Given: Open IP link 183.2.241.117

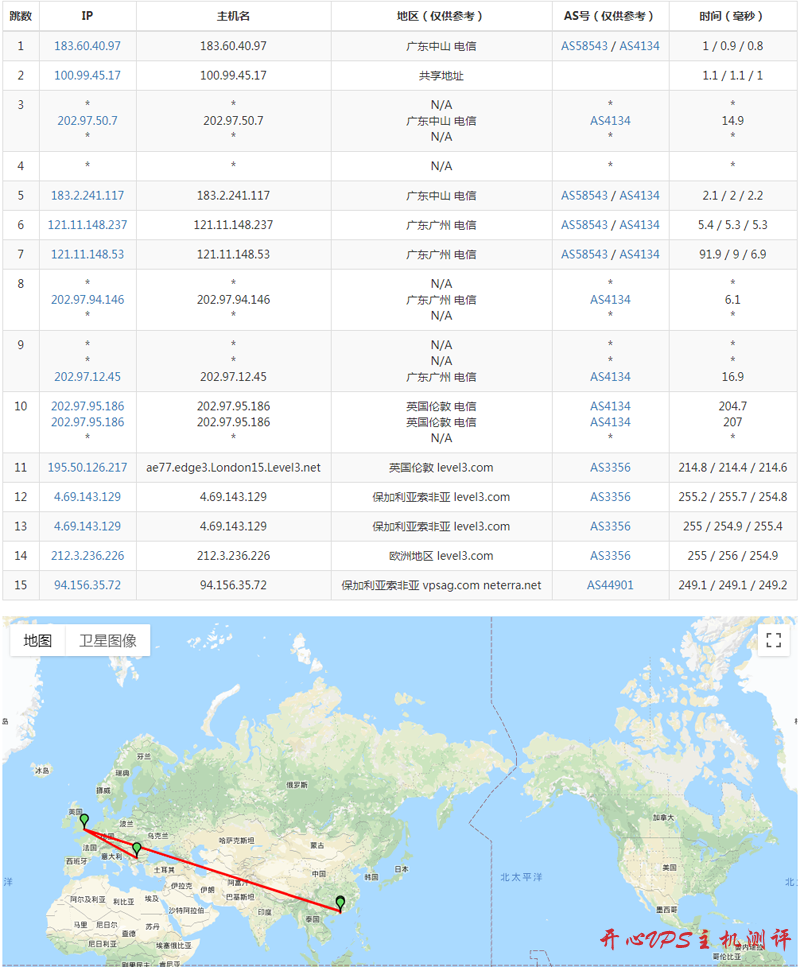Looking at the screenshot, I should coord(87,195).
